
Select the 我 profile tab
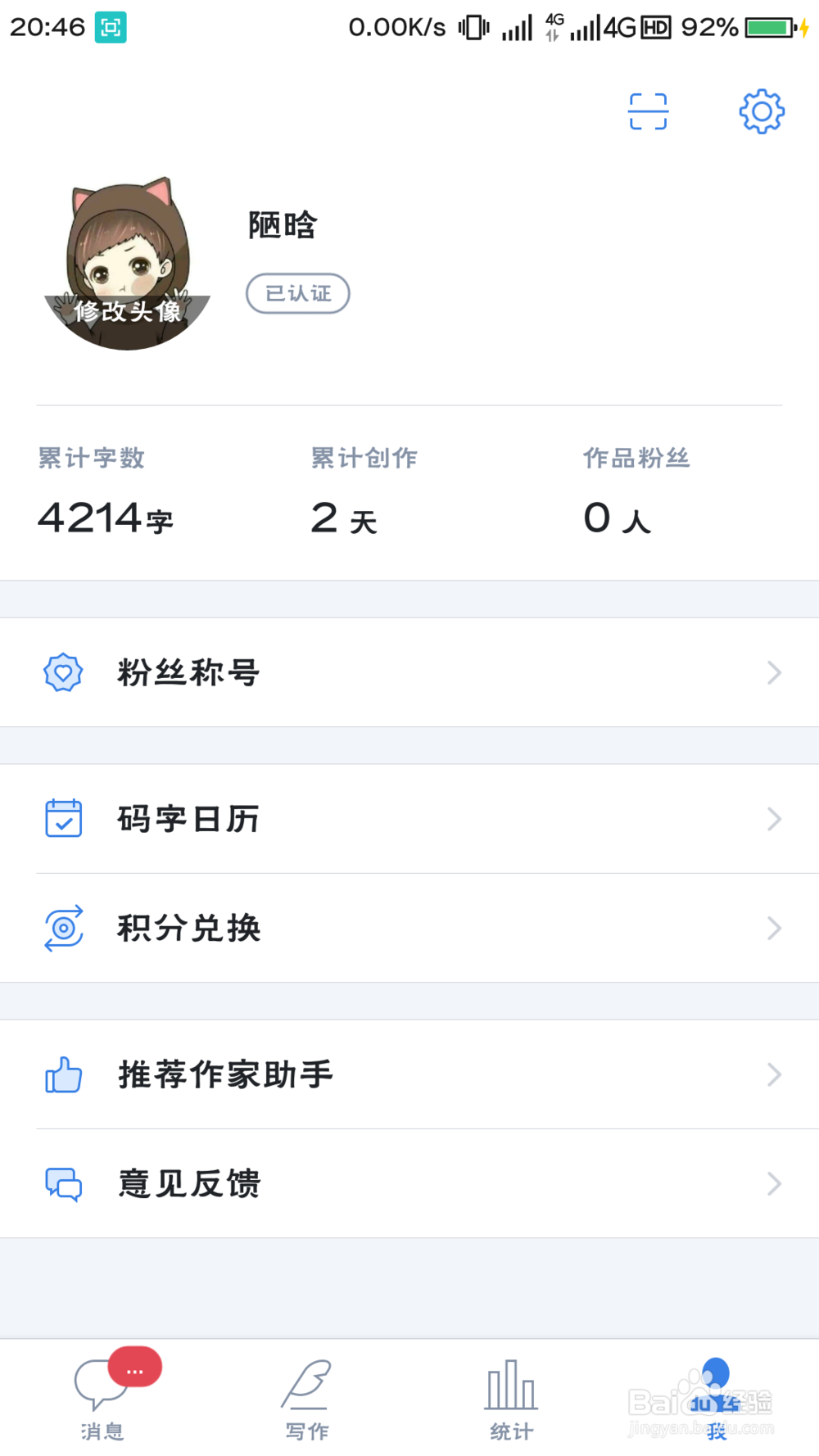(717, 1398)
